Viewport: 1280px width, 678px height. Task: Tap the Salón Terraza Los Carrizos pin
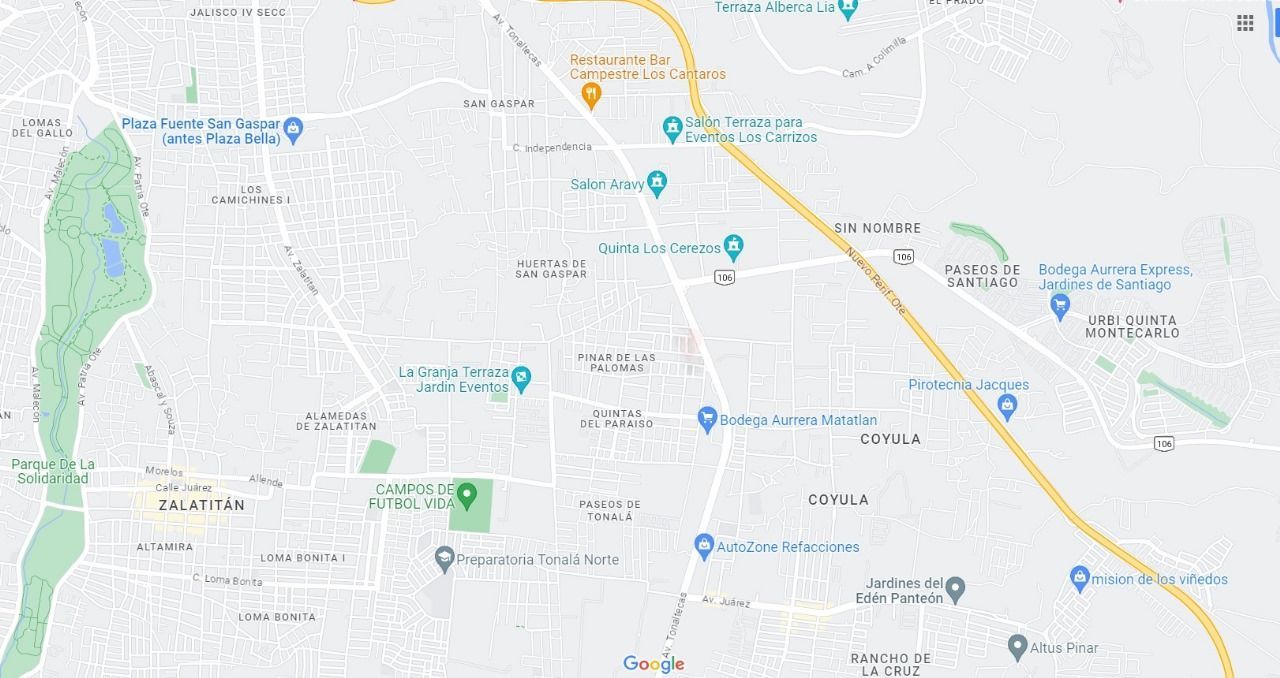[673, 128]
